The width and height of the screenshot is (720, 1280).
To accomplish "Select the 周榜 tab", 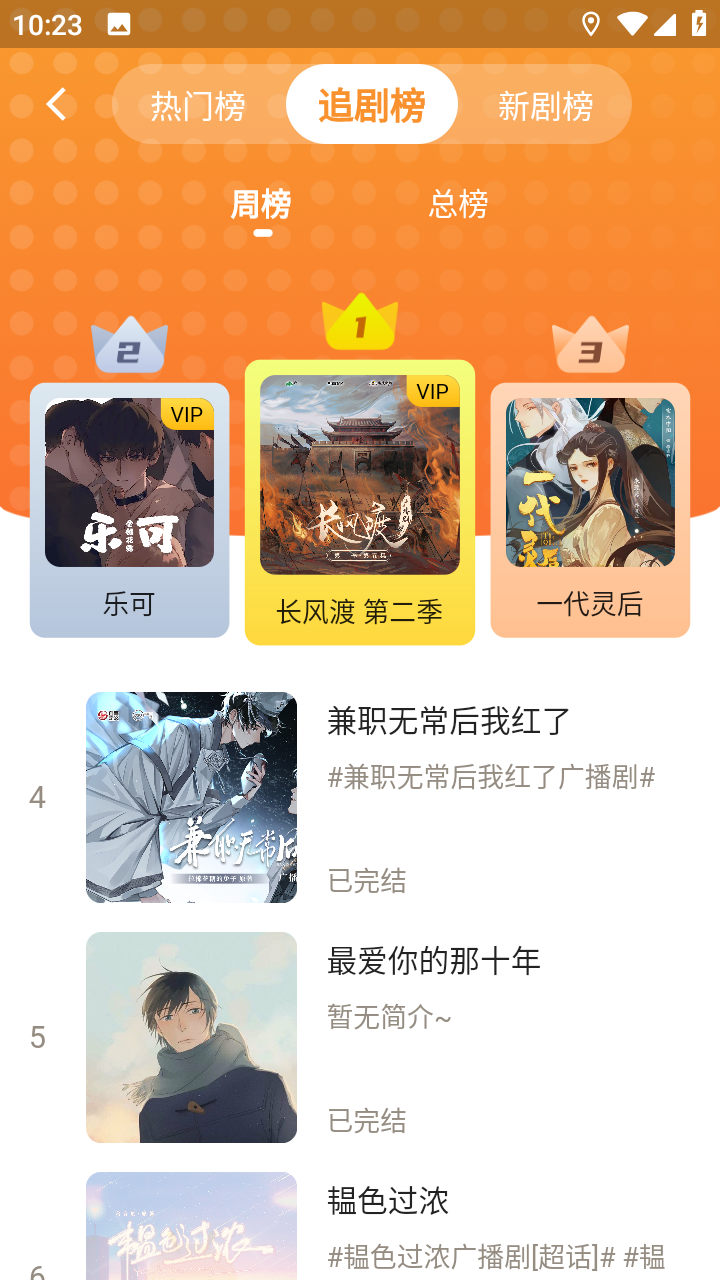I will point(262,204).
